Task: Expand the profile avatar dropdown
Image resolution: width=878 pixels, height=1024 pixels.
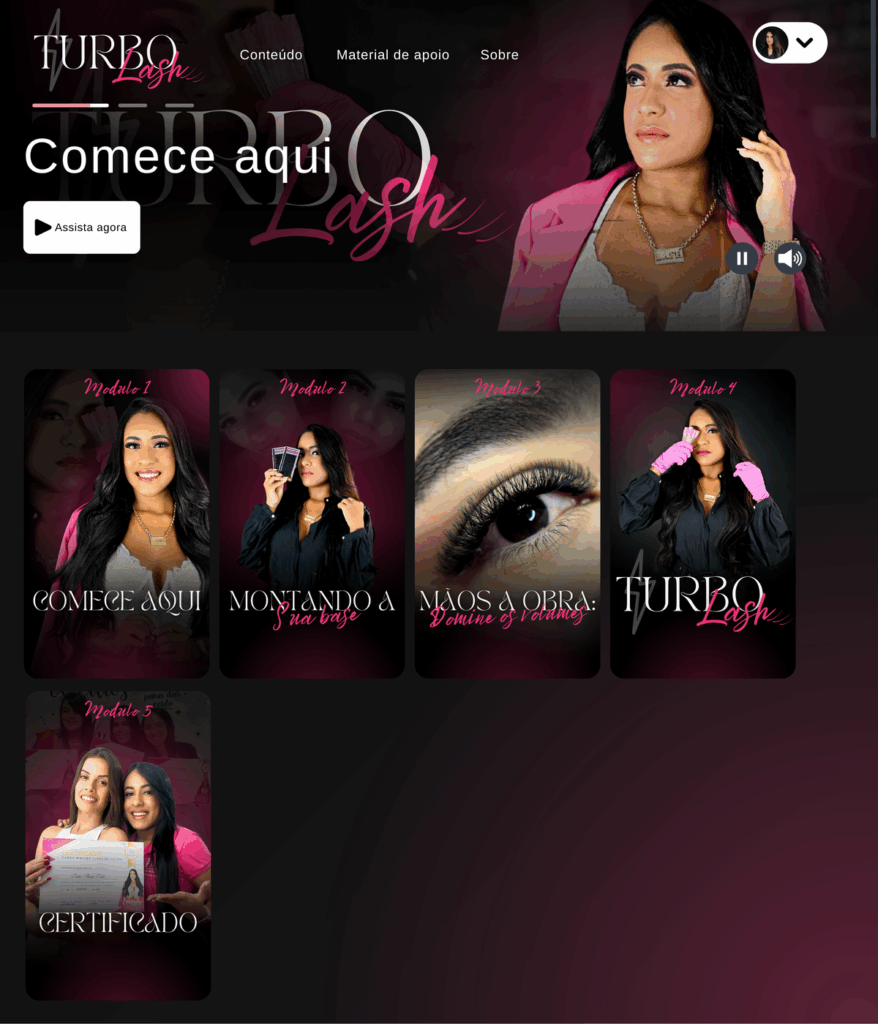Action: (x=790, y=43)
